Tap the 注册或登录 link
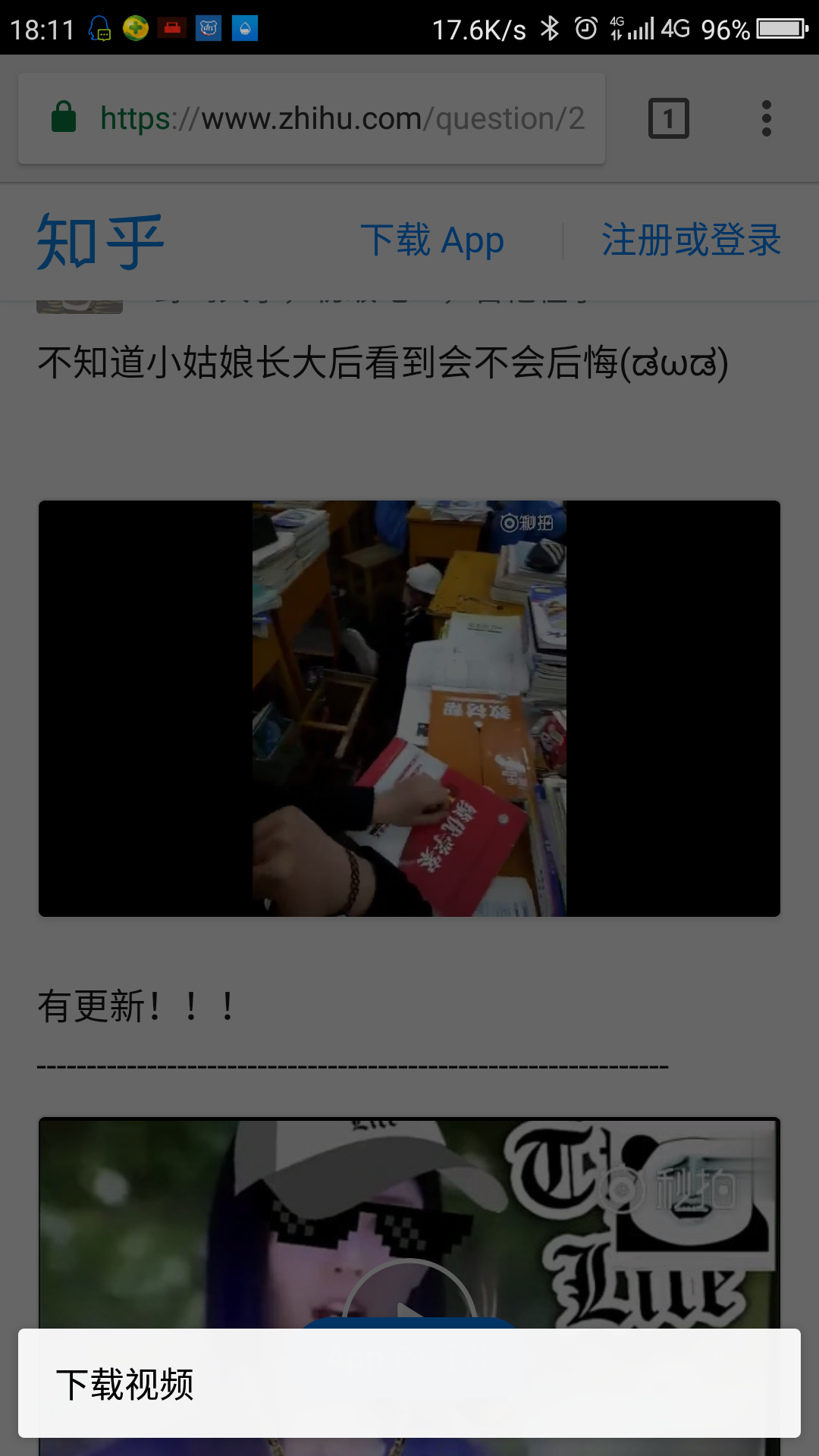 (691, 240)
